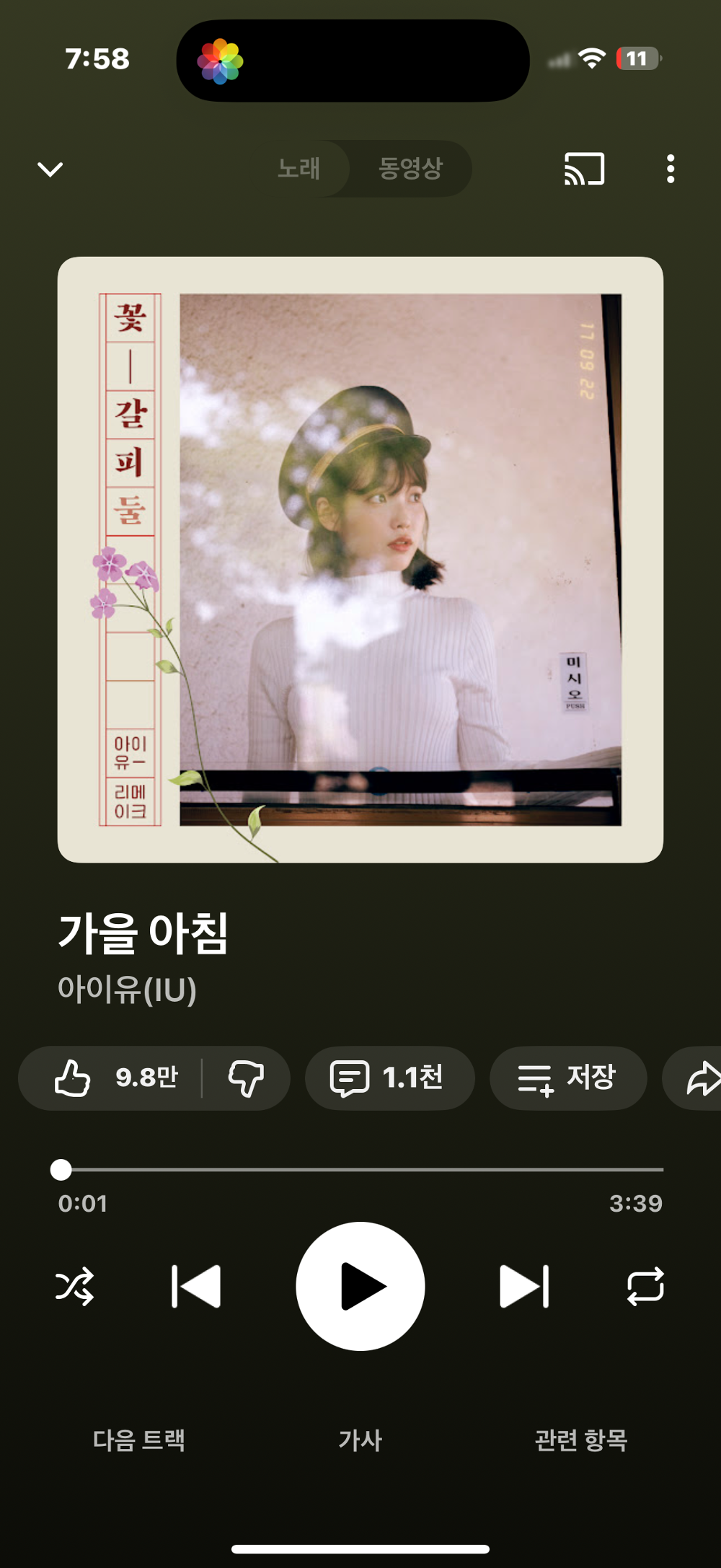Image resolution: width=721 pixels, height=1568 pixels.
Task: Switch playback to 동영상 mode
Action: (x=409, y=169)
